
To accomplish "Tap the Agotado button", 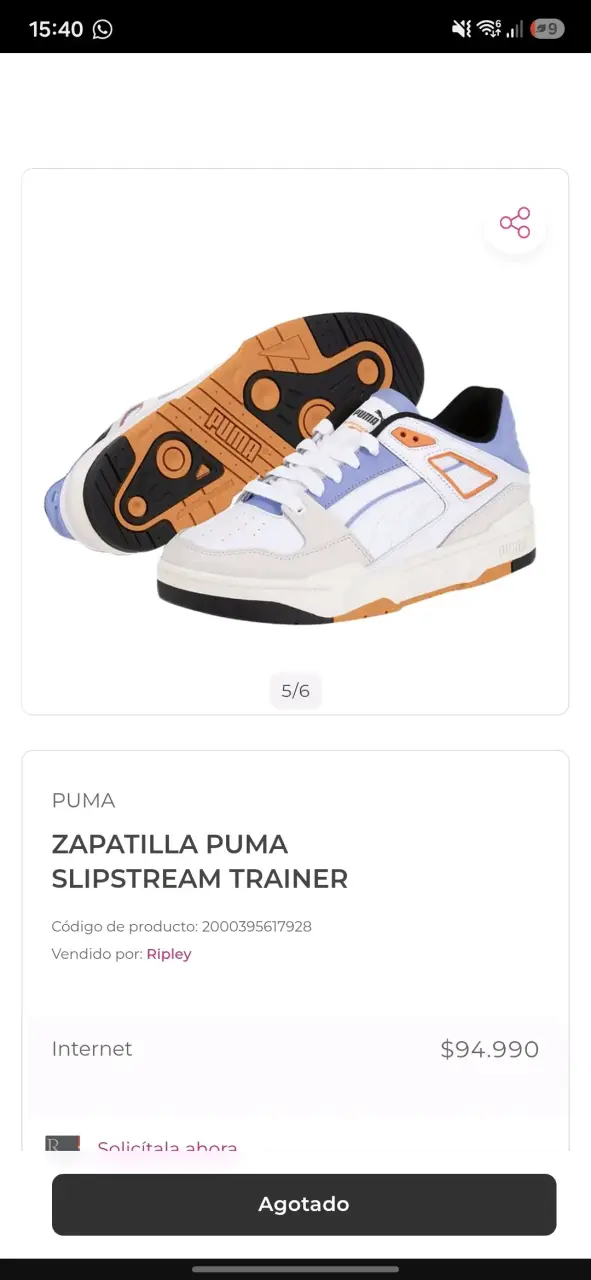I will [x=304, y=1204].
